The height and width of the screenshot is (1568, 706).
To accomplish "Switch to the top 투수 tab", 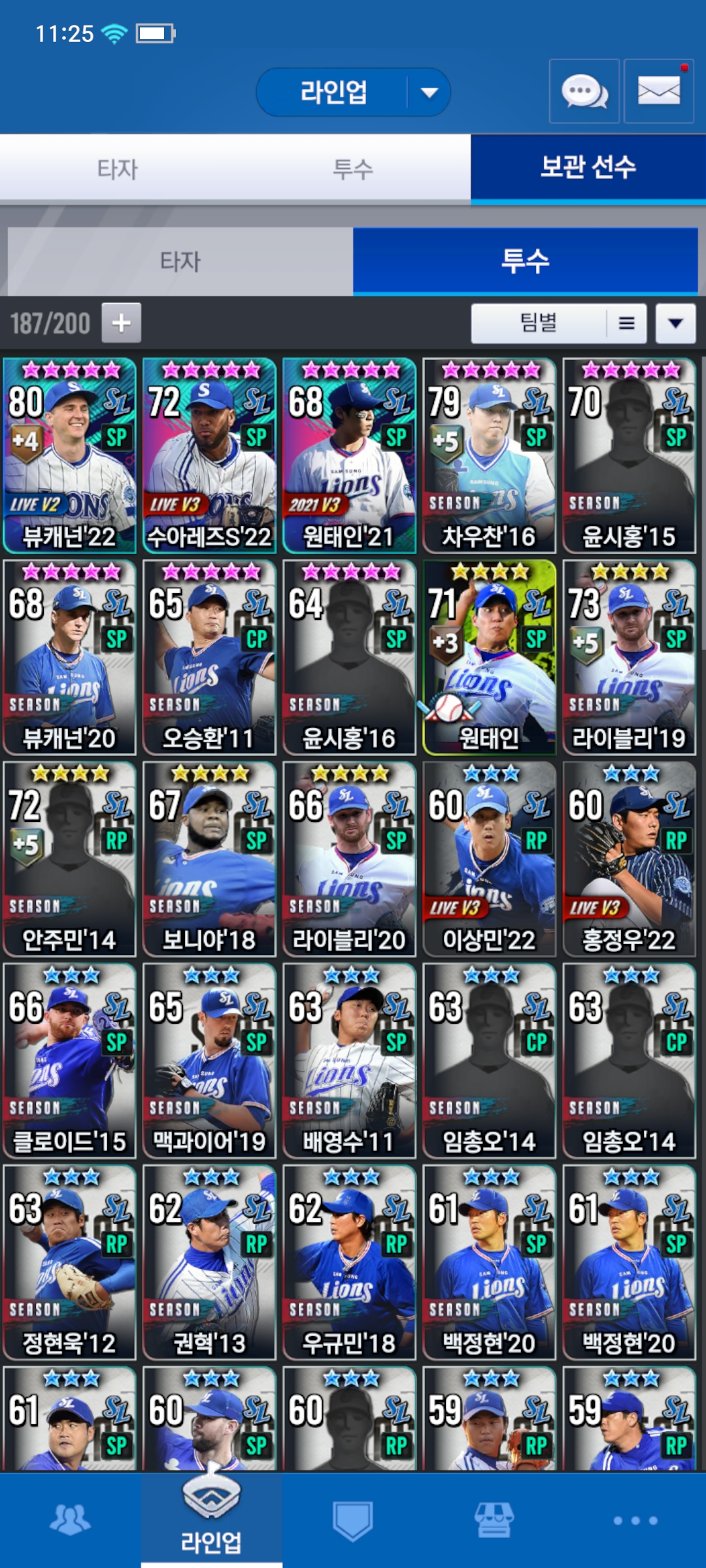I will click(x=353, y=169).
